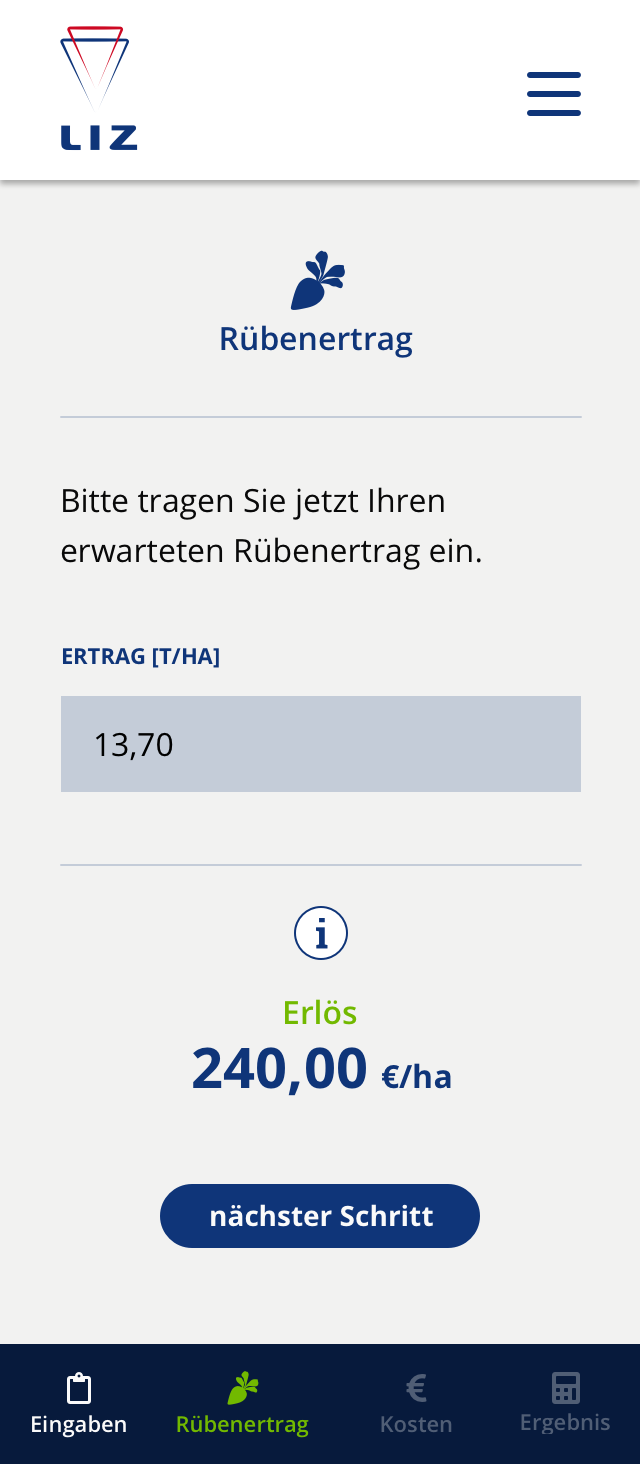Open the info icon above Erlös
The image size is (640, 1464).
click(320, 933)
